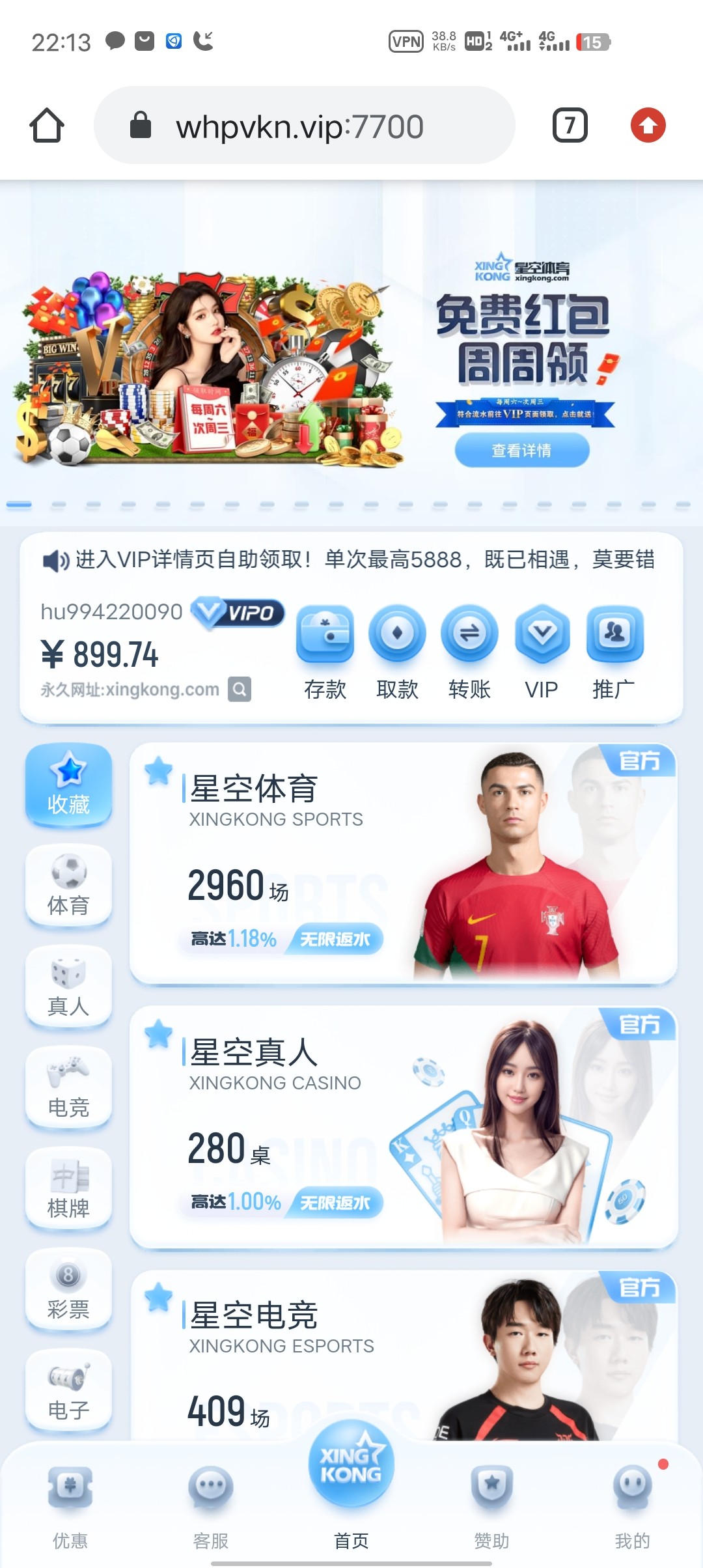The height and width of the screenshot is (1568, 703).
Task: Open 推广 promotion
Action: click(614, 652)
